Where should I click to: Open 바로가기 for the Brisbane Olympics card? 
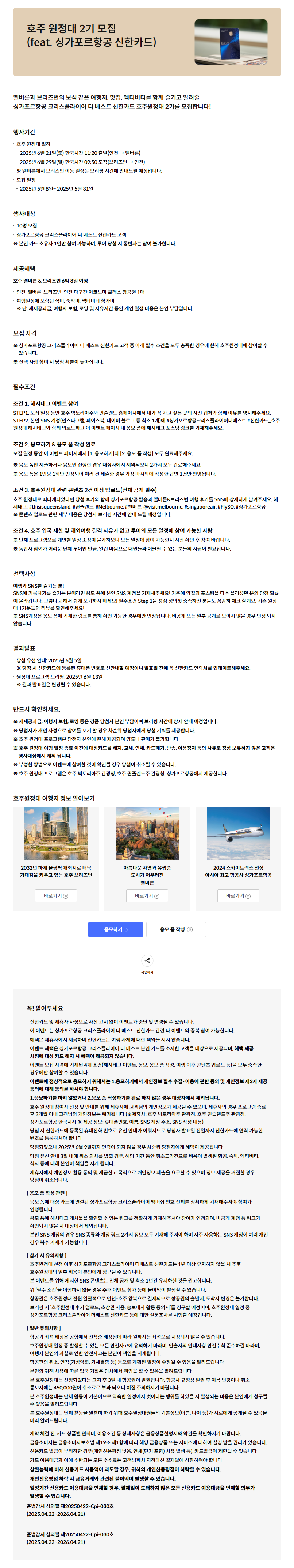[x=55, y=896]
